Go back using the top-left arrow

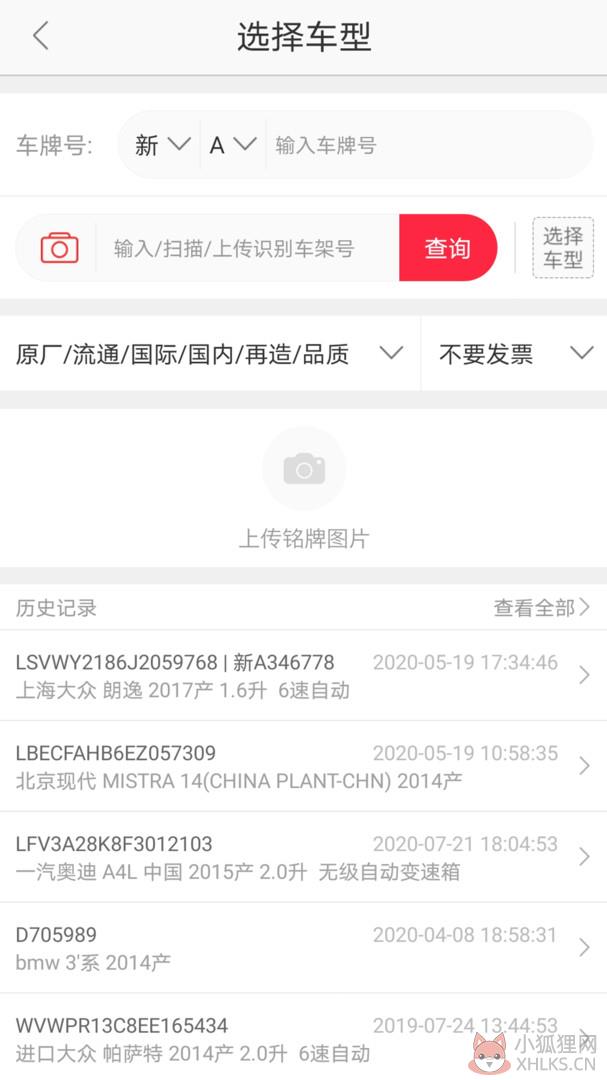[41, 36]
